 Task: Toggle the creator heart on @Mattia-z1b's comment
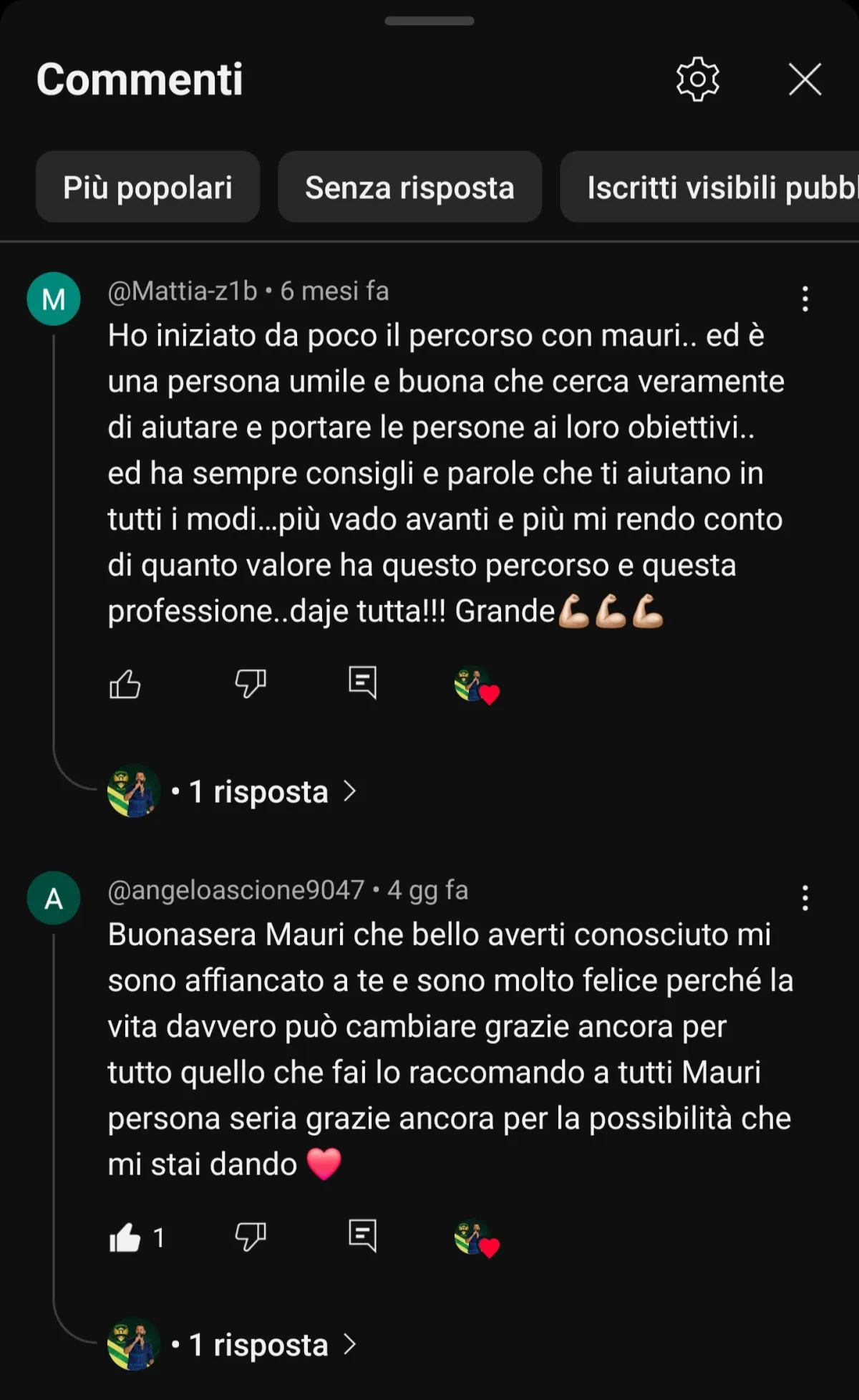[477, 686]
